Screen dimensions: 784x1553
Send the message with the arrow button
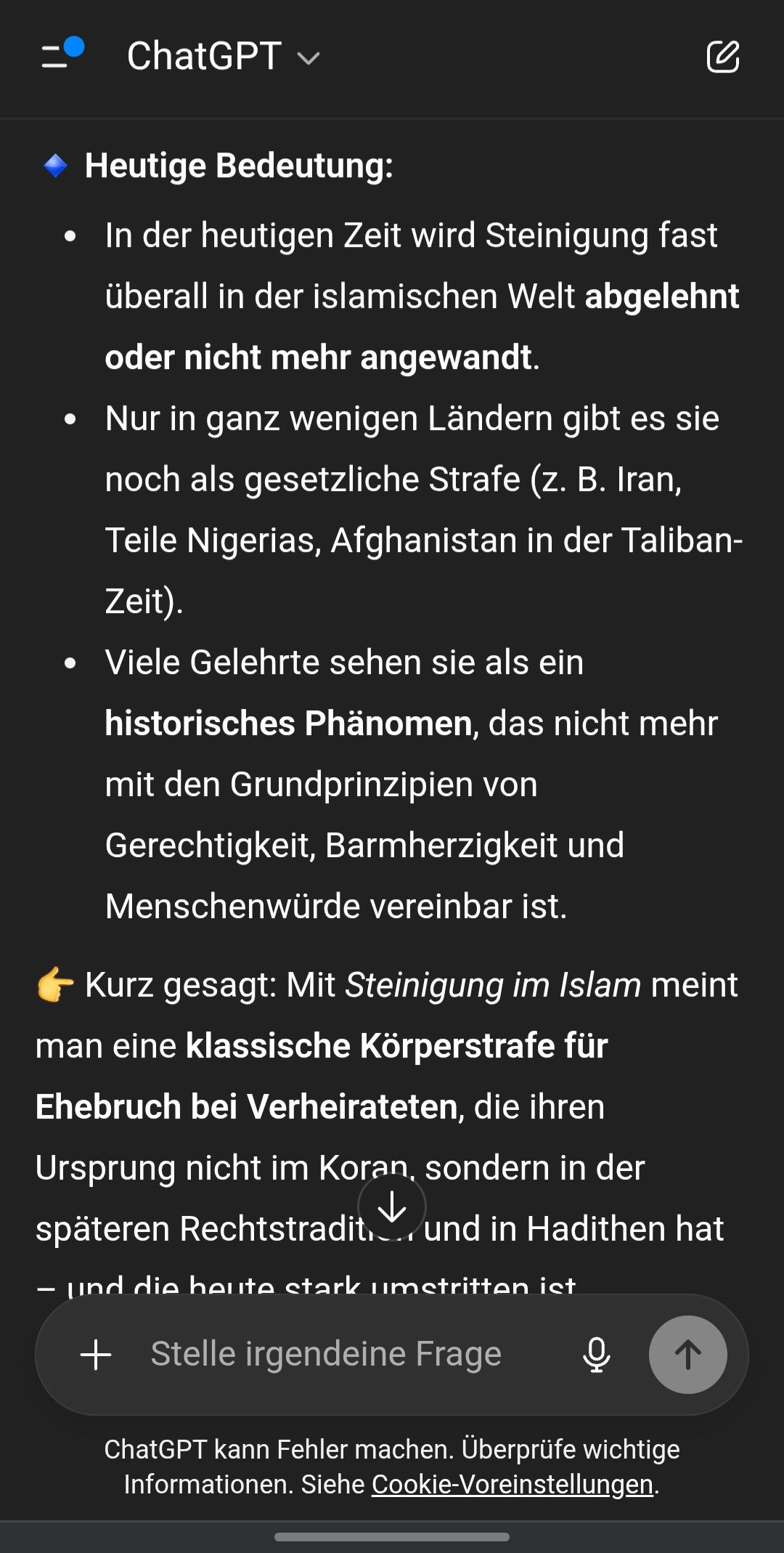pyautogui.click(x=687, y=1355)
